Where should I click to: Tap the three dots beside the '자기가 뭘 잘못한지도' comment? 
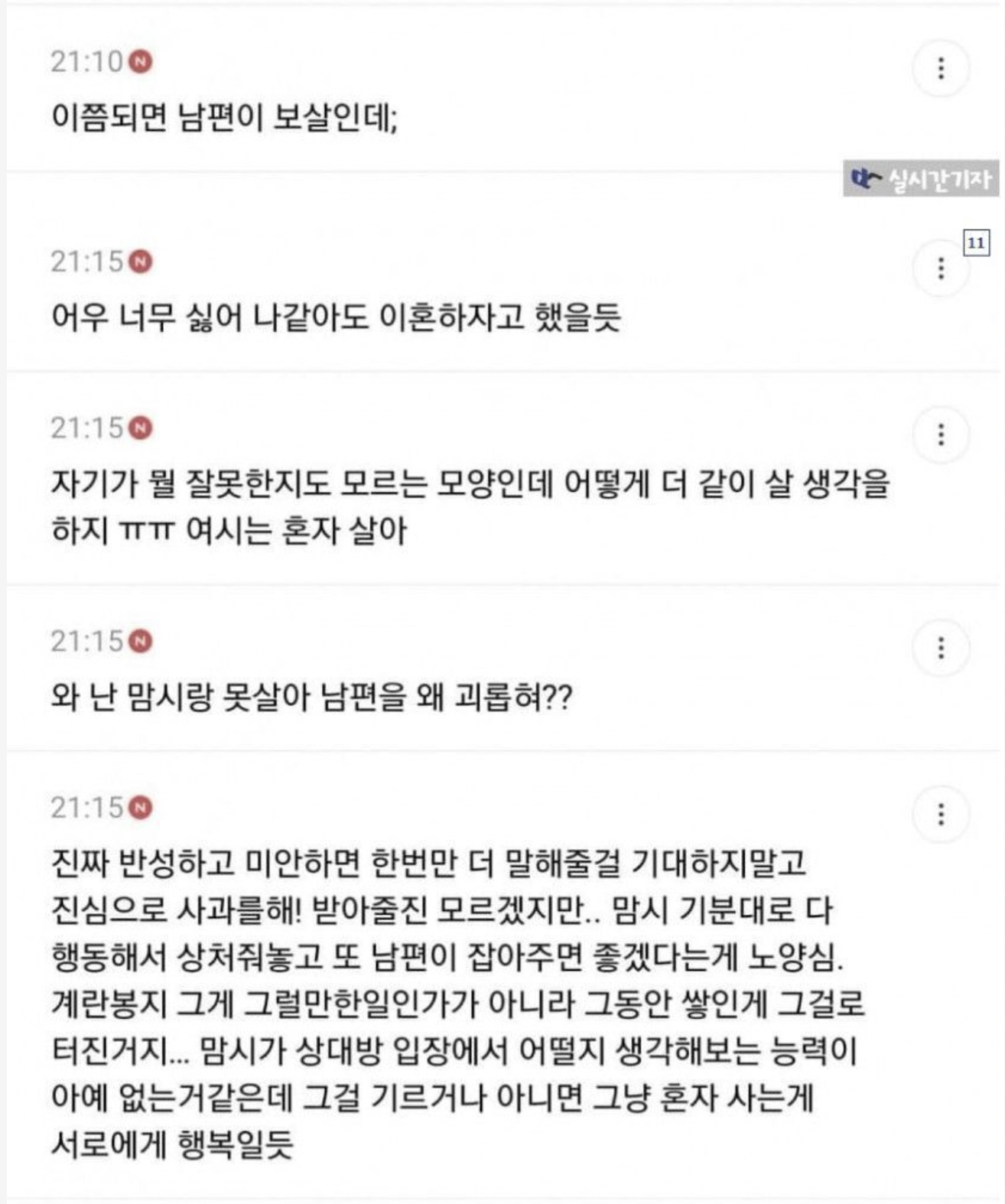[941, 434]
